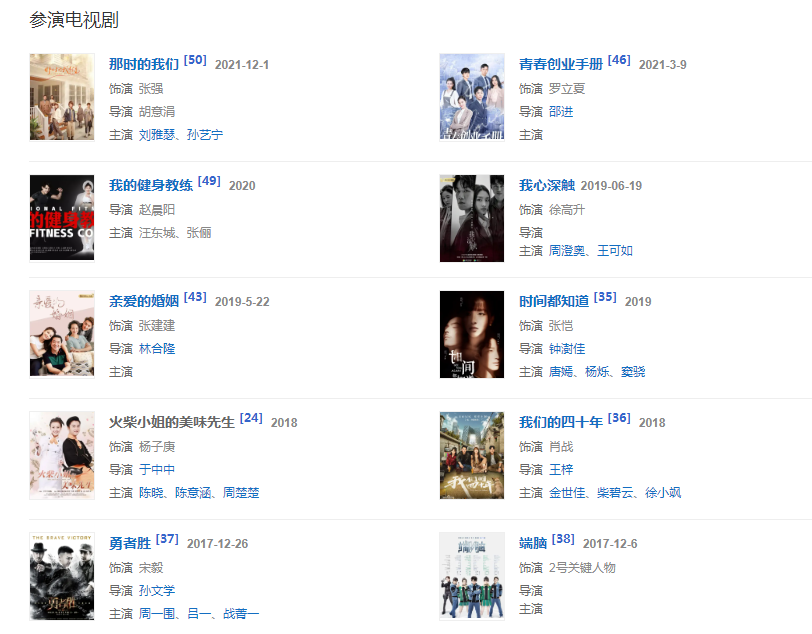Open the 那时的我们 drama title link

tap(143, 65)
